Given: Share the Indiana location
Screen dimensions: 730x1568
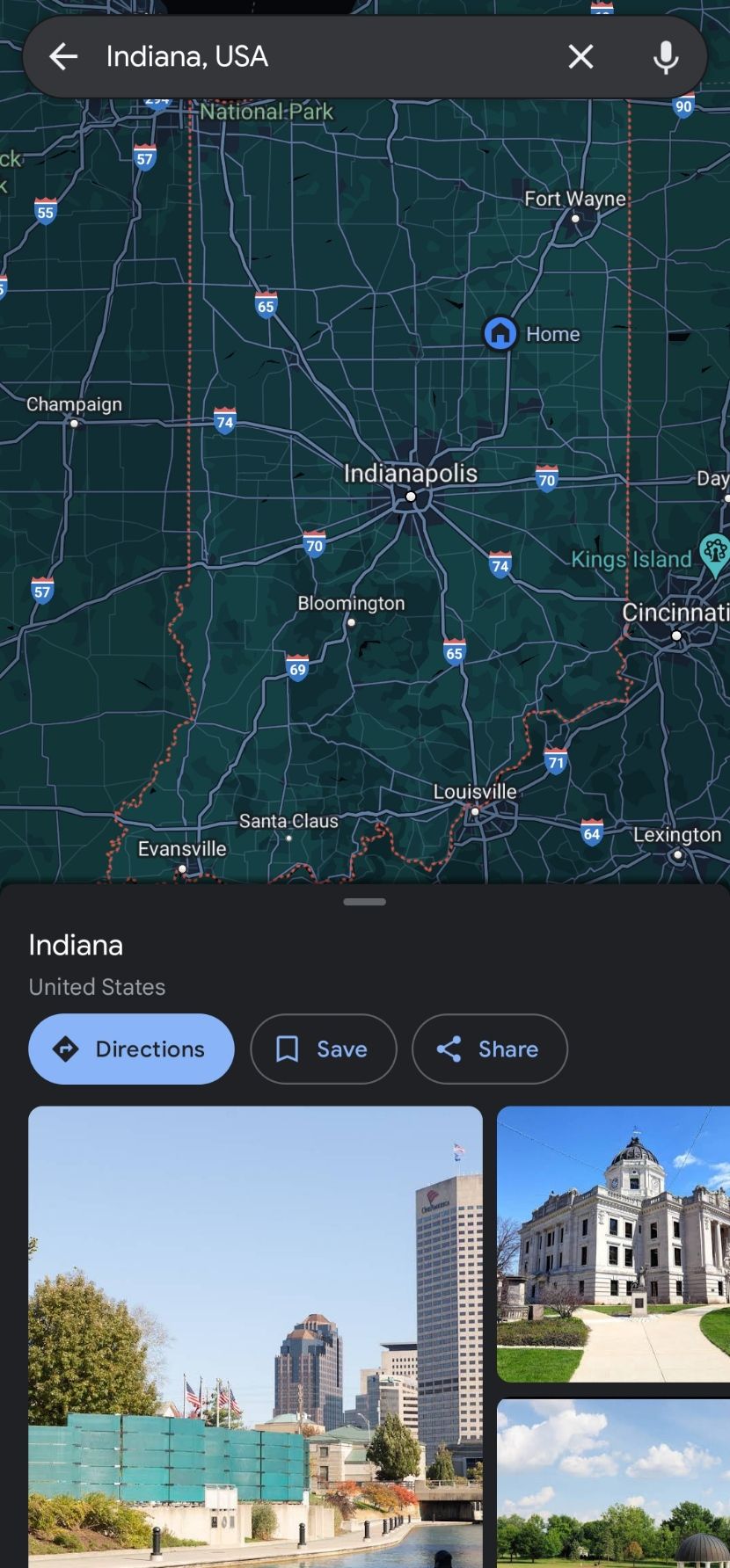Looking at the screenshot, I should 489,1049.
